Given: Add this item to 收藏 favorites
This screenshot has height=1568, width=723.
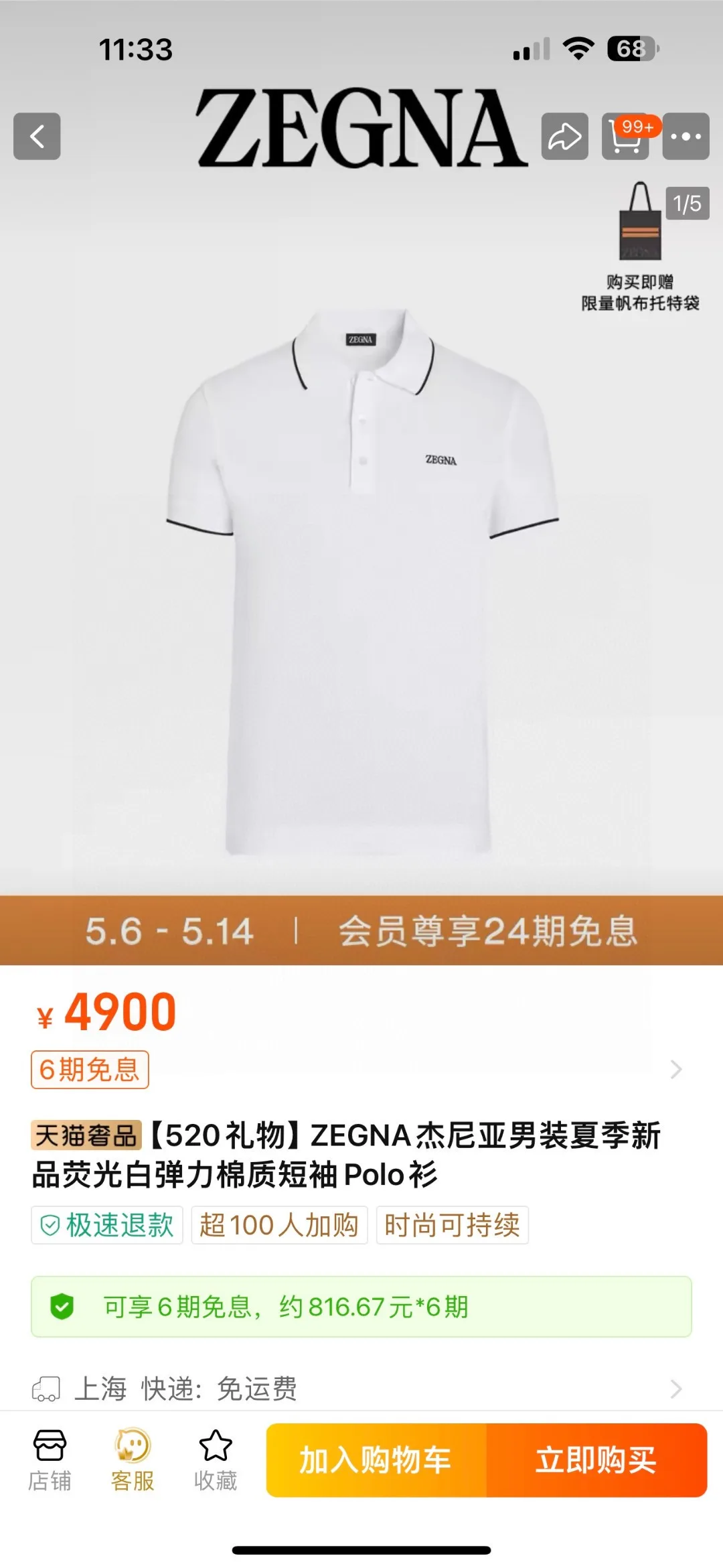Looking at the screenshot, I should tap(216, 1460).
